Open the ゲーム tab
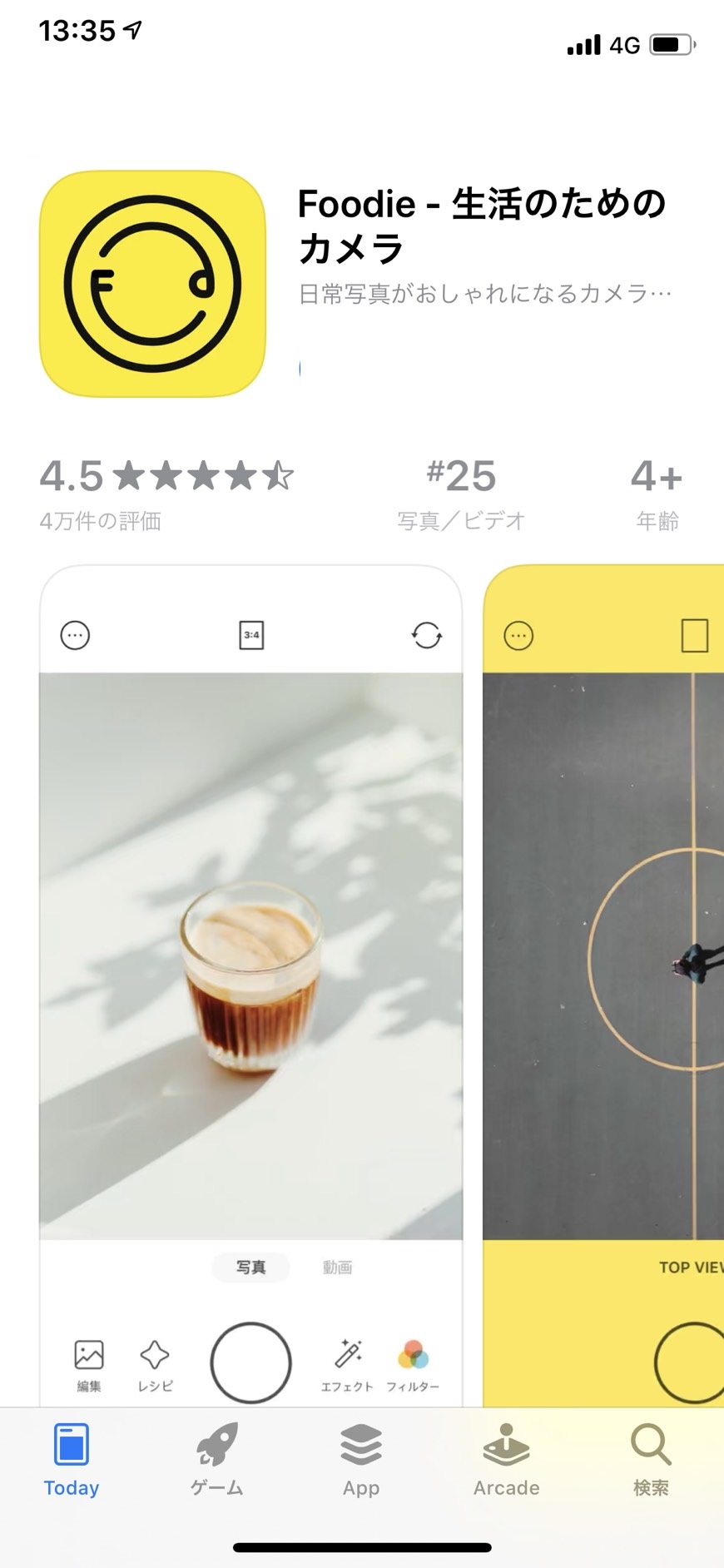The width and height of the screenshot is (724, 1568). (216, 1460)
